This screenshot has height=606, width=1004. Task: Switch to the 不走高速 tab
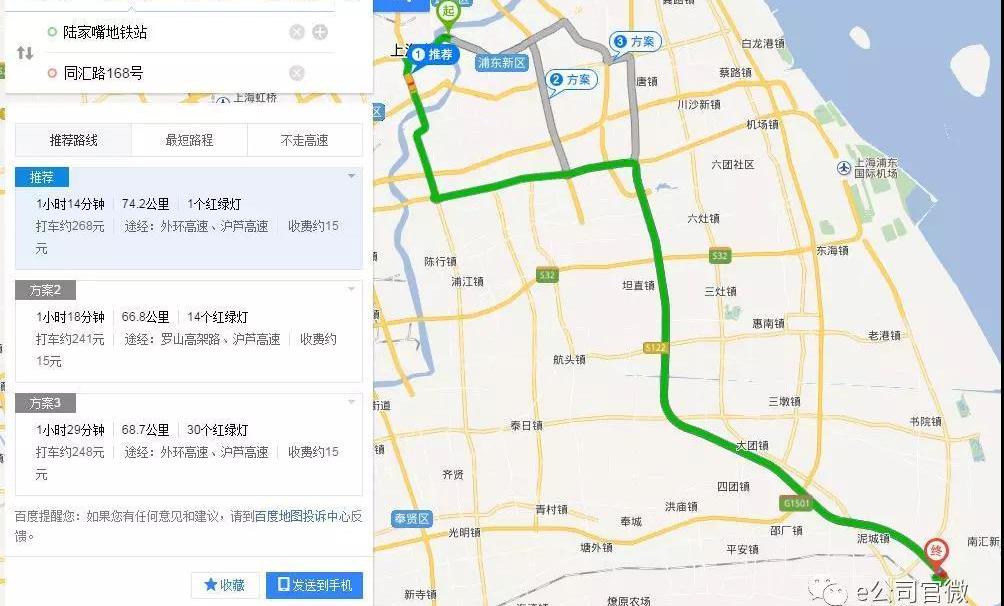click(305, 140)
